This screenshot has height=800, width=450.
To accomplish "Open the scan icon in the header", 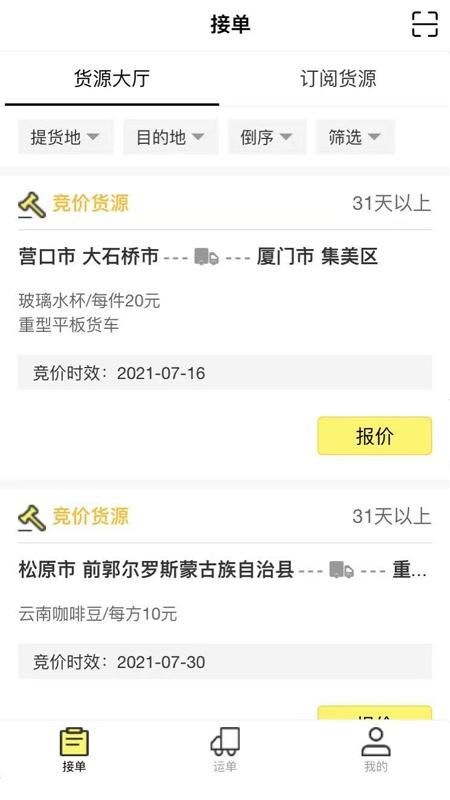I will point(424,24).
